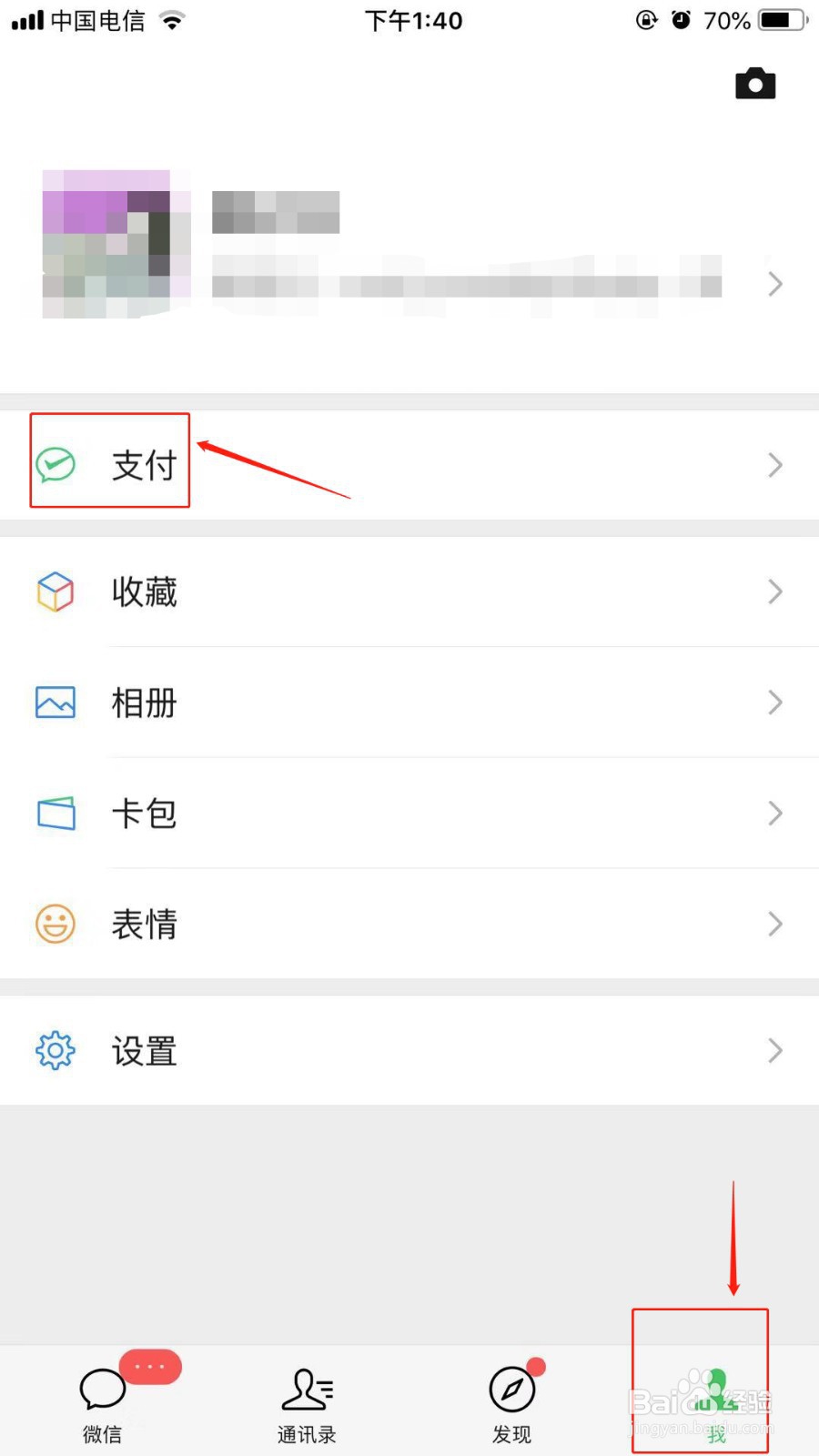Open Settings via the gear icon
Image resolution: width=819 pixels, height=1456 pixels.
(56, 1050)
